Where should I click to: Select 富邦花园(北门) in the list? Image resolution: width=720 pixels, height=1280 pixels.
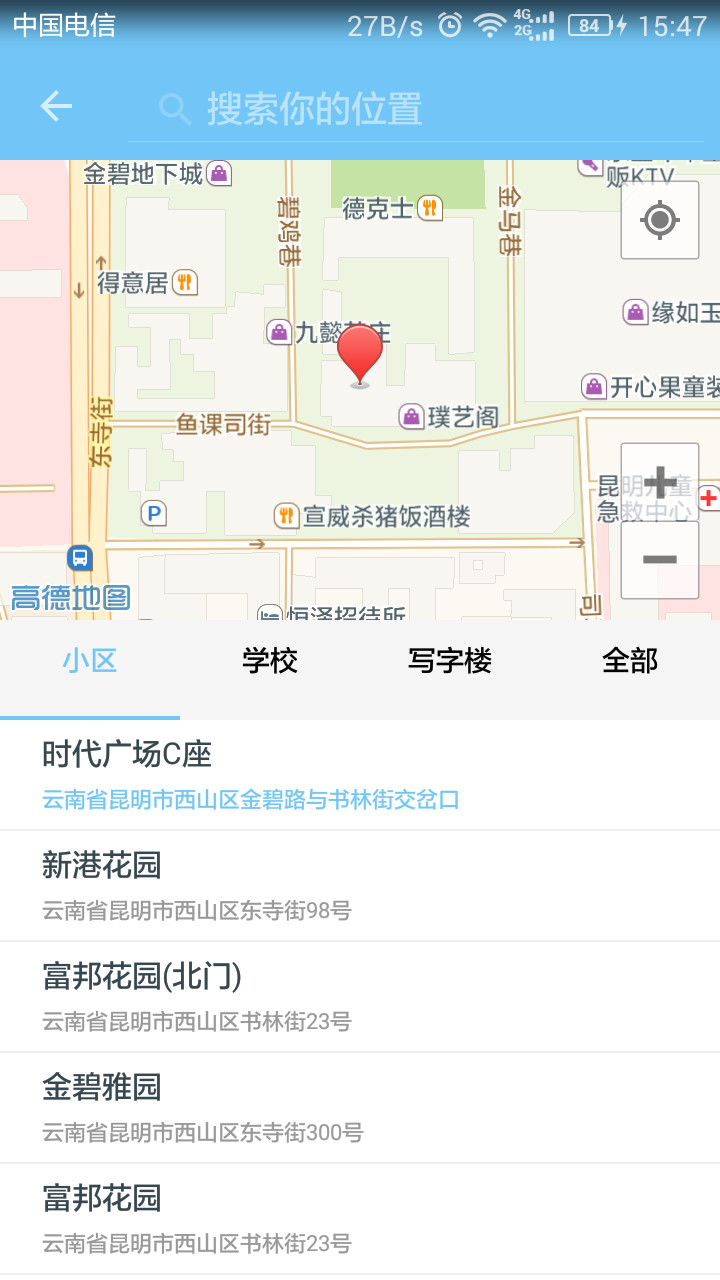[360, 996]
